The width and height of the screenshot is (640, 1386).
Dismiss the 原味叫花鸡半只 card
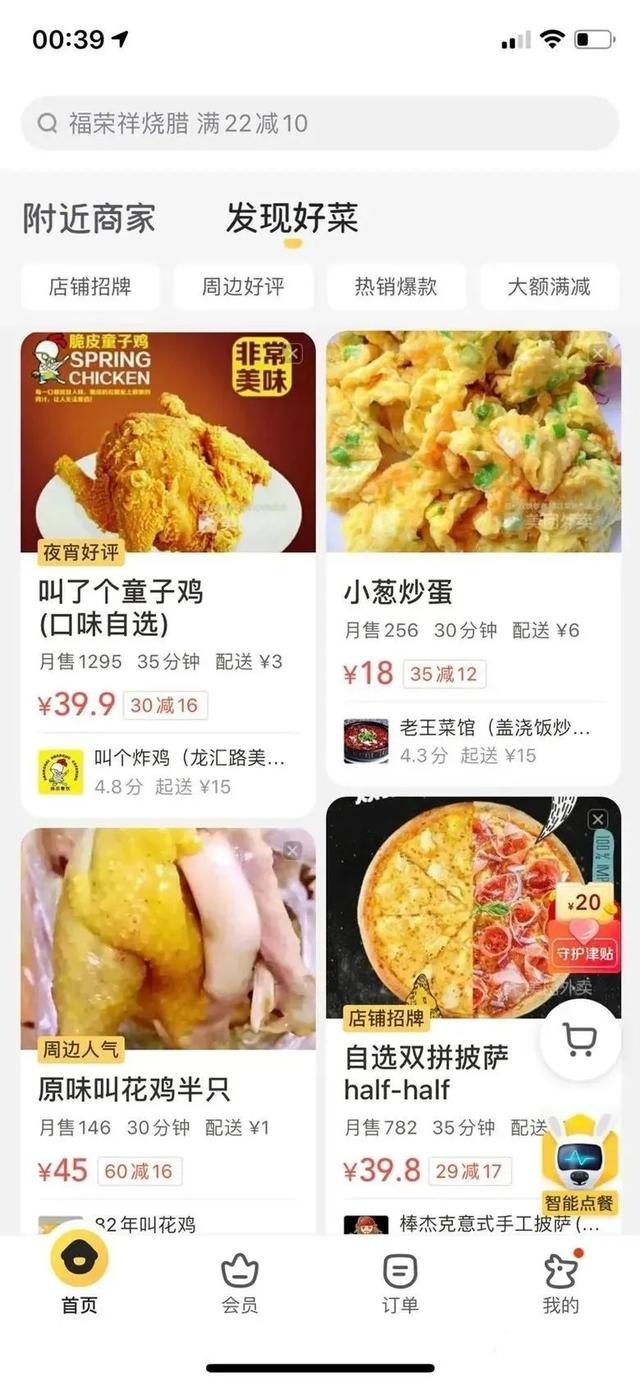tap(292, 850)
